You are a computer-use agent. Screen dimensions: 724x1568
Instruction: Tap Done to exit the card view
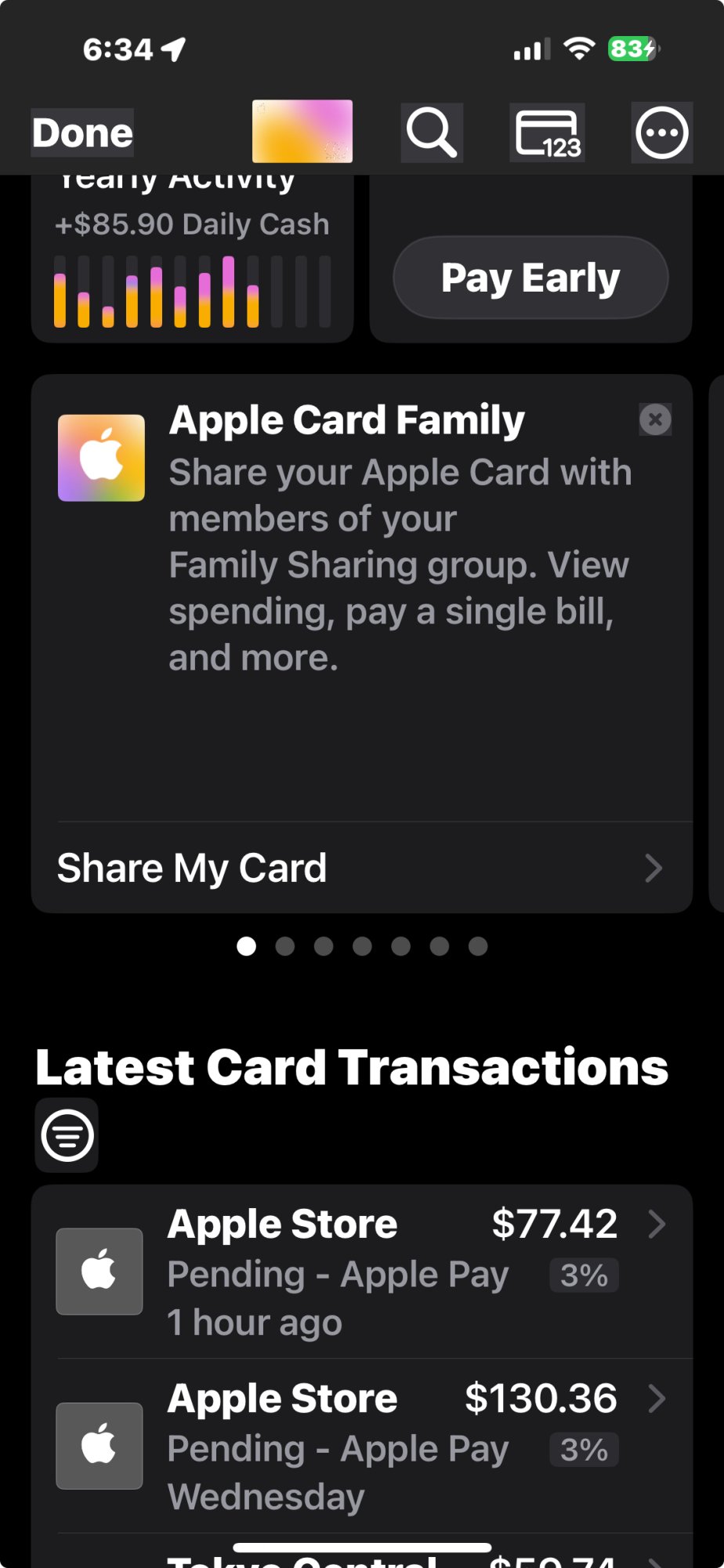81,132
